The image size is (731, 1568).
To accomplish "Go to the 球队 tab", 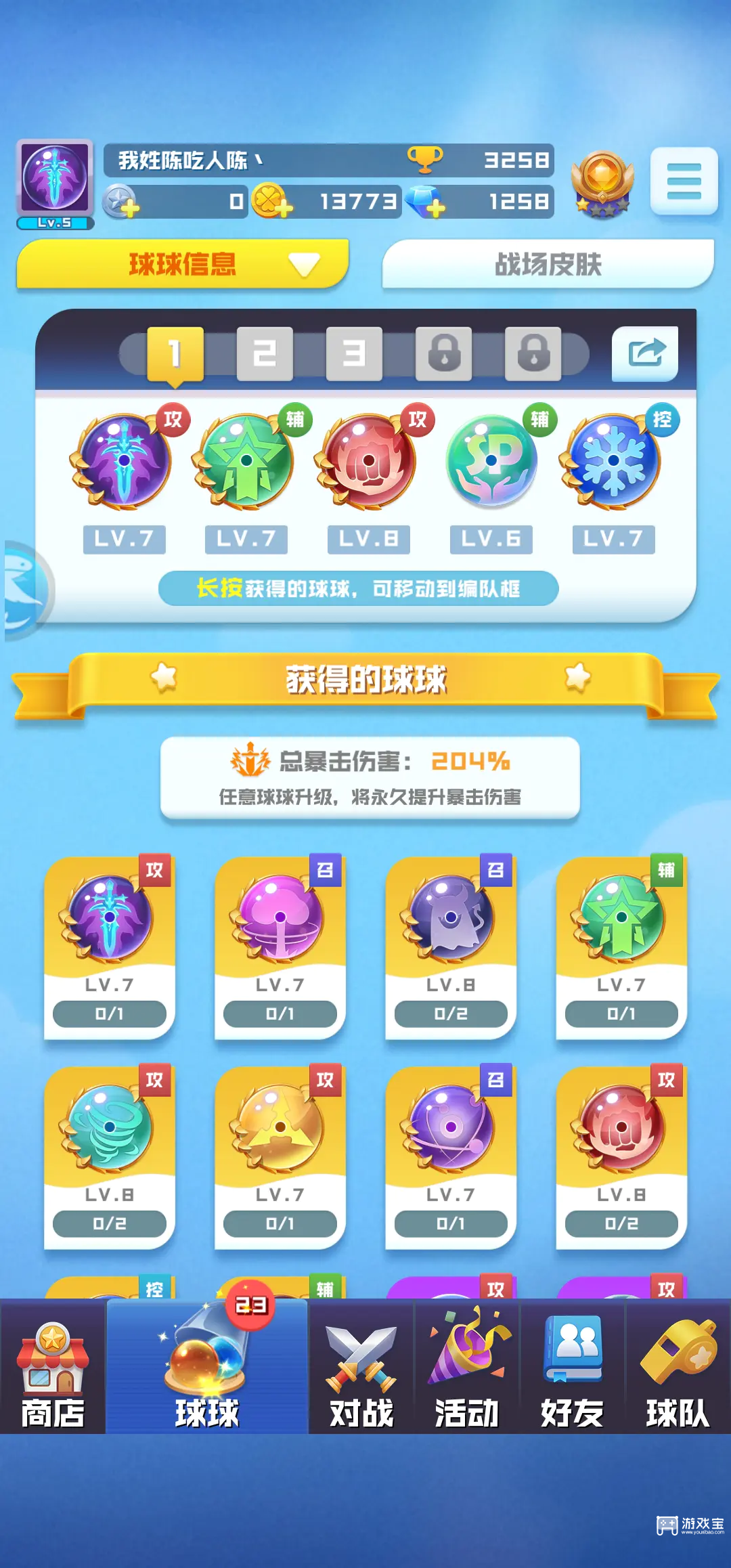I will 678,1368.
